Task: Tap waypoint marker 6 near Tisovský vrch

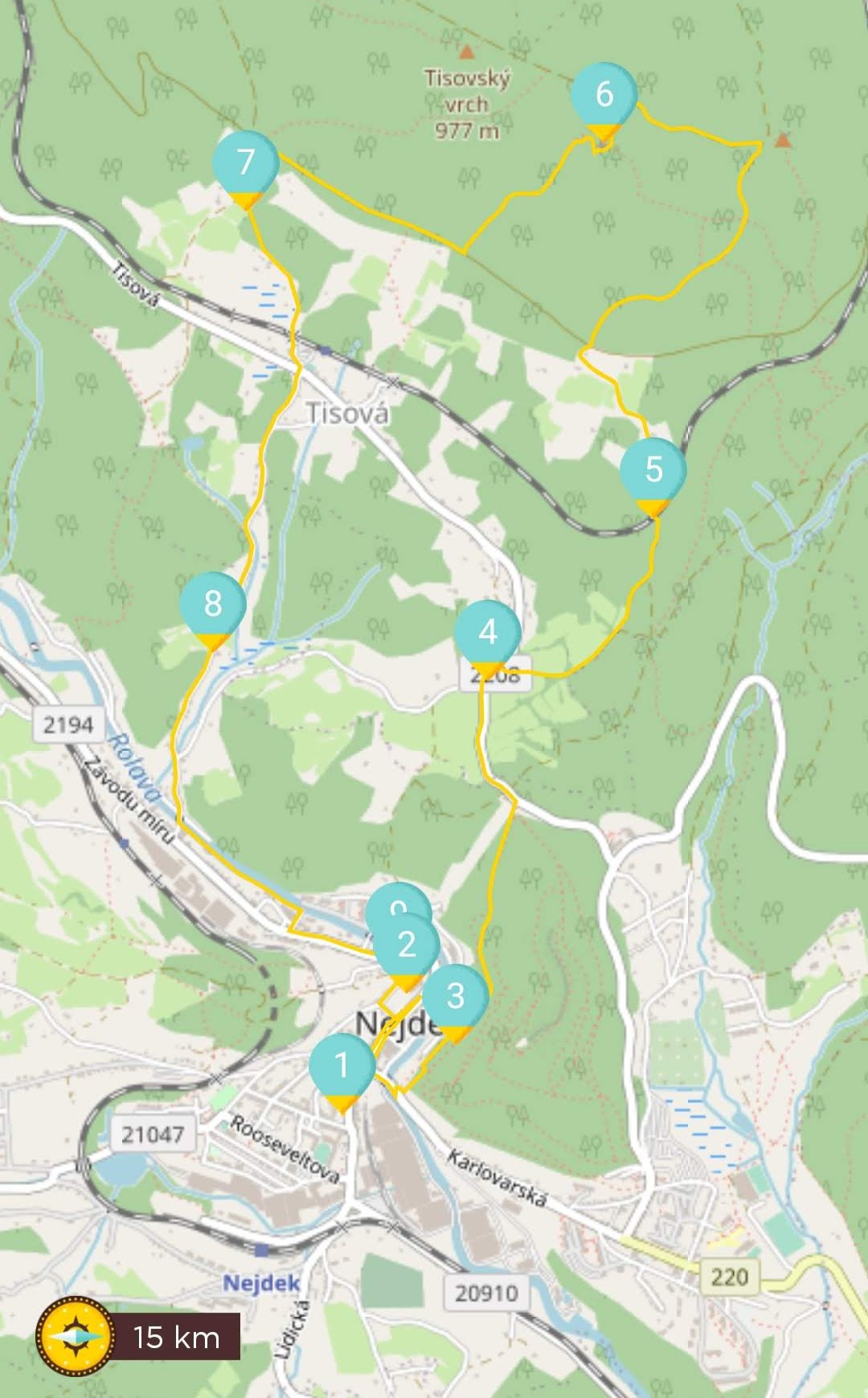Action: click(604, 100)
